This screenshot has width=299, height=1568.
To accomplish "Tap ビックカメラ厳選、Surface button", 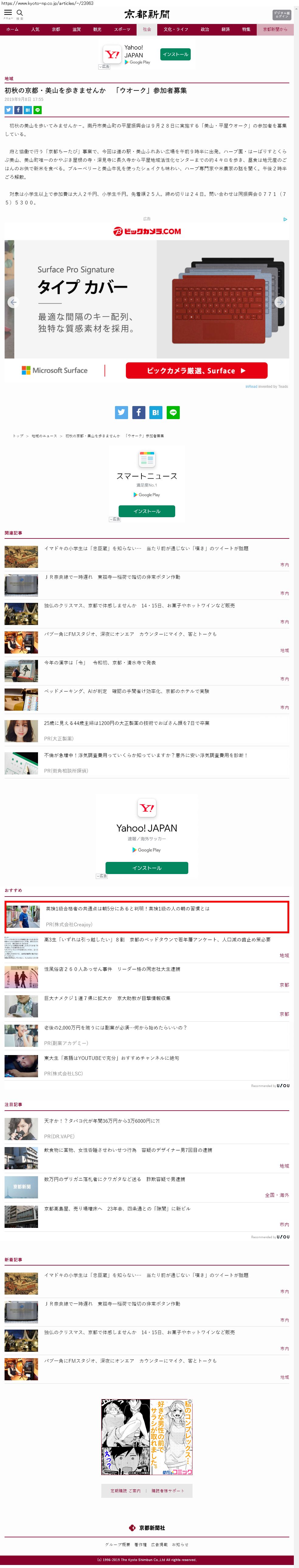I will 196,370.
